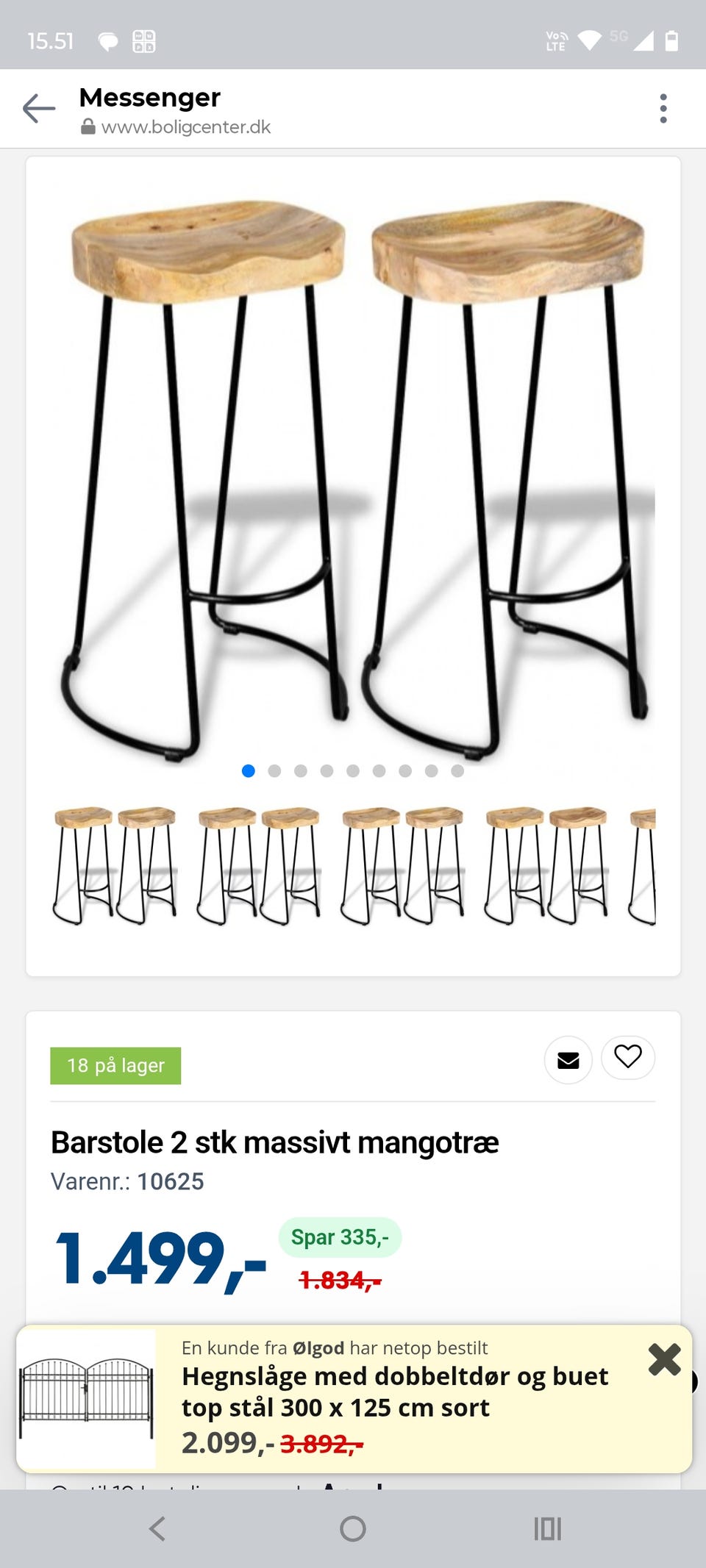Select the third bar stool thumbnail

click(402, 865)
